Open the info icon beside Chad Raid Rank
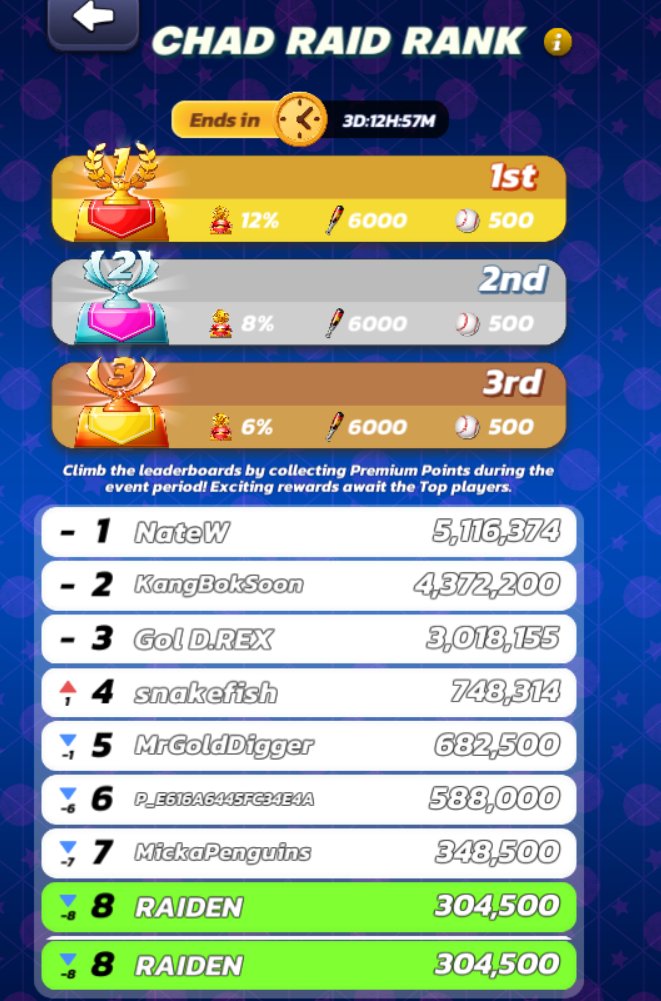The image size is (661, 1001). click(557, 42)
